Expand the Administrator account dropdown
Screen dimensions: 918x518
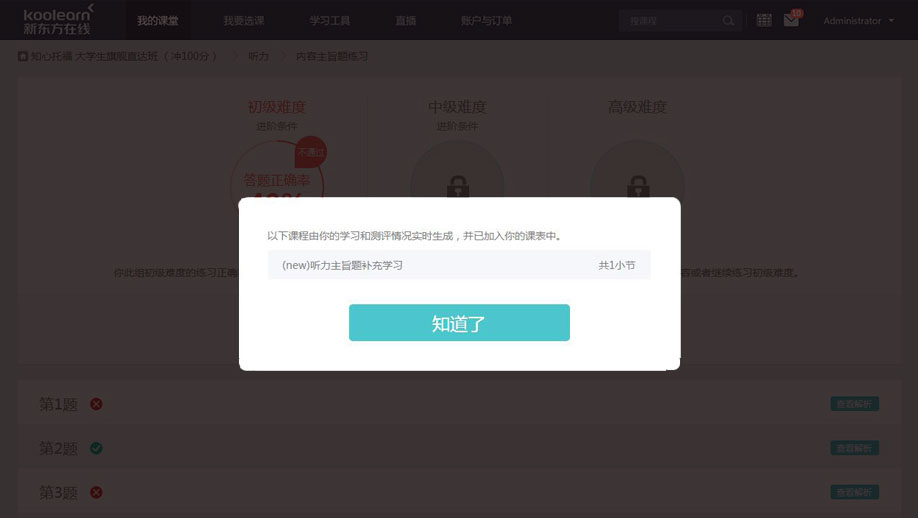point(858,20)
